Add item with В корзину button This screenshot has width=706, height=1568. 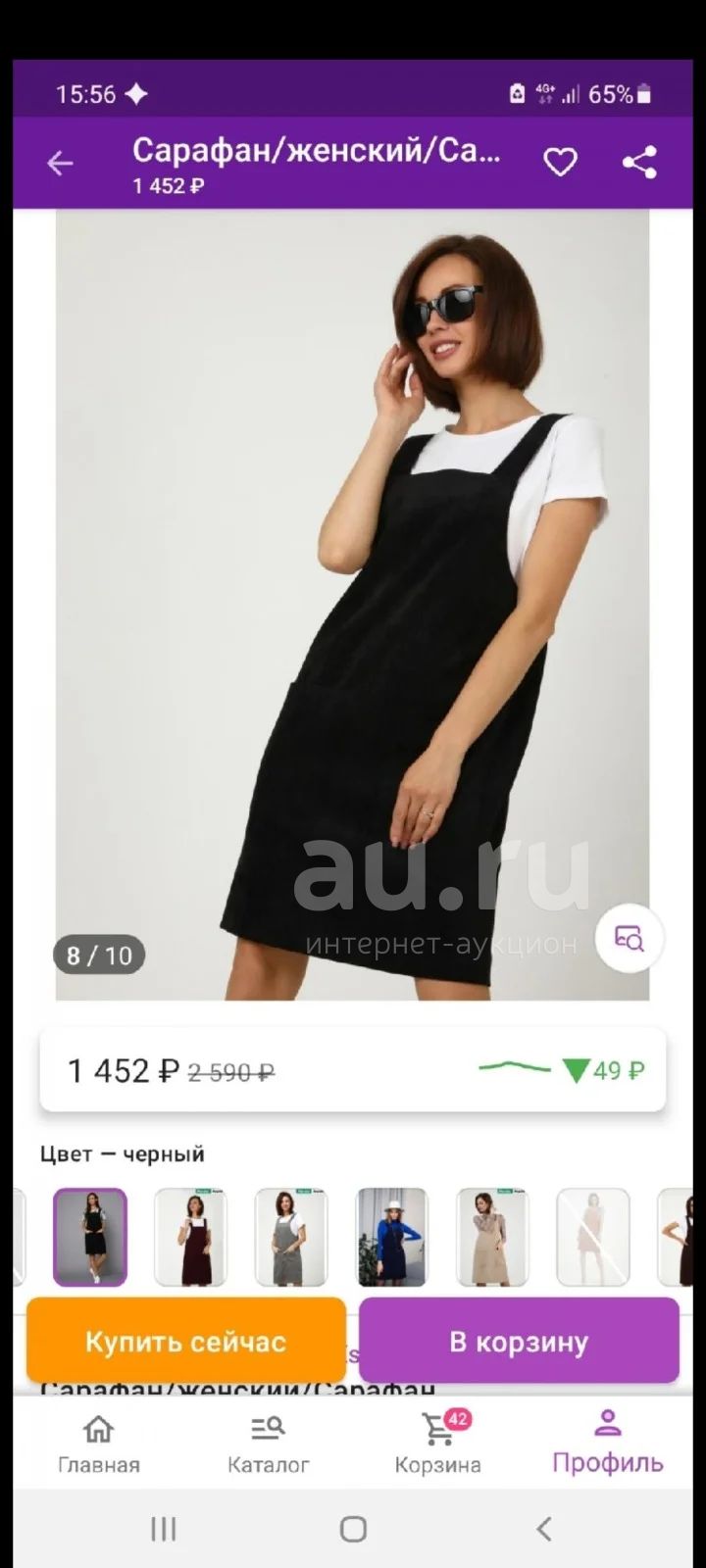(519, 1341)
